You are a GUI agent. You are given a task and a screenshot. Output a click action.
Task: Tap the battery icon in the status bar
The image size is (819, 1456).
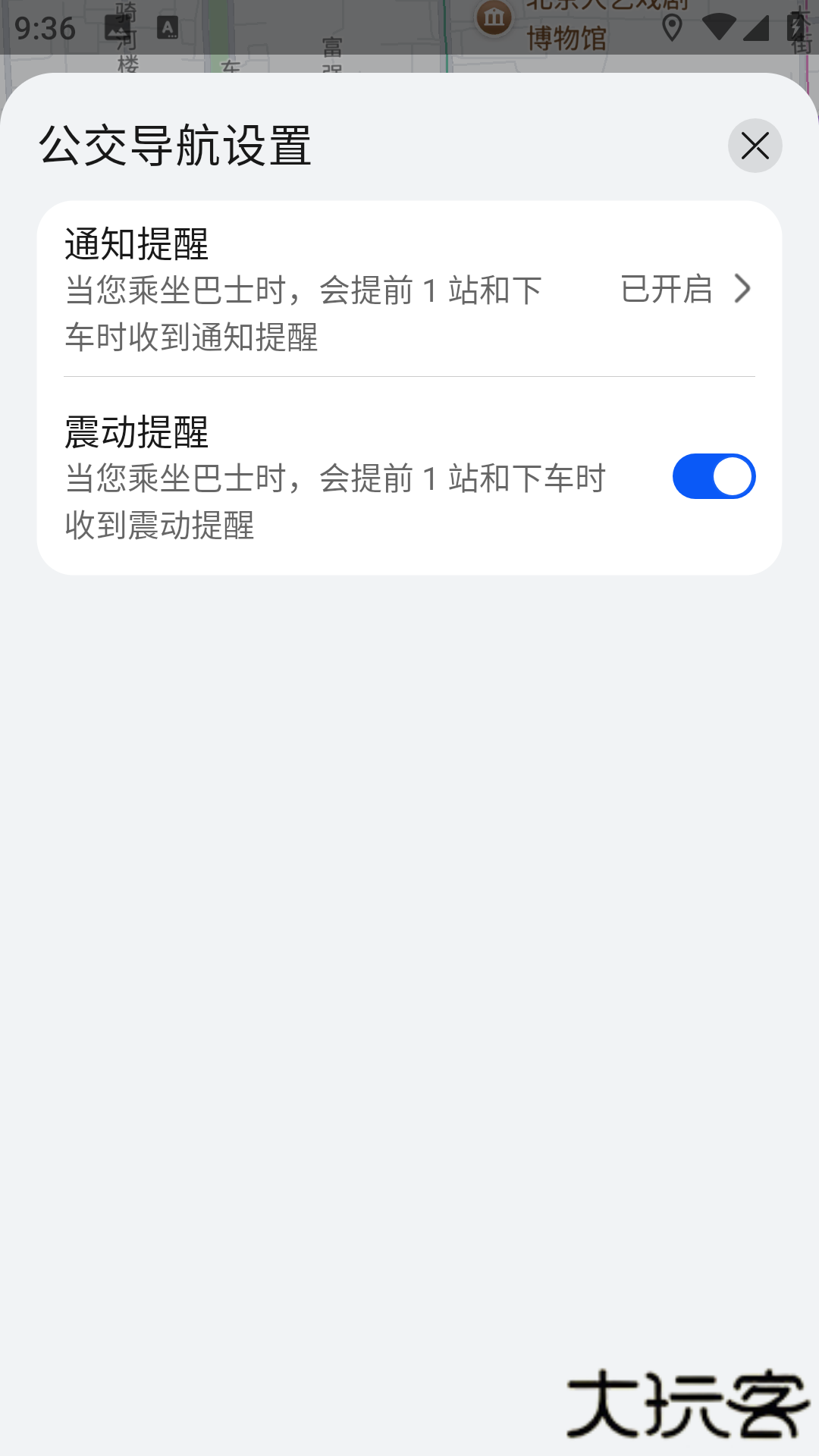794,26
